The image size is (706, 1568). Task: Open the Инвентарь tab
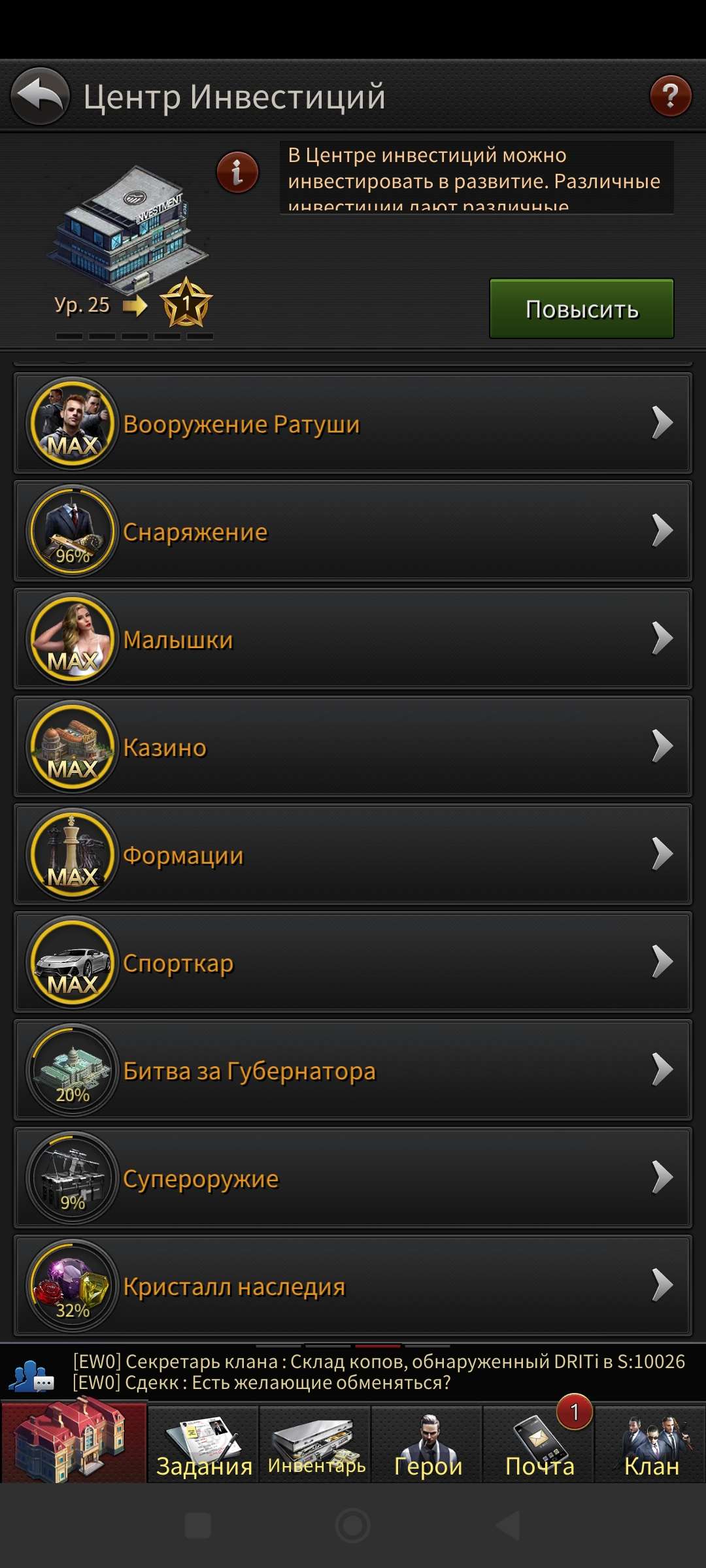pyautogui.click(x=316, y=1445)
